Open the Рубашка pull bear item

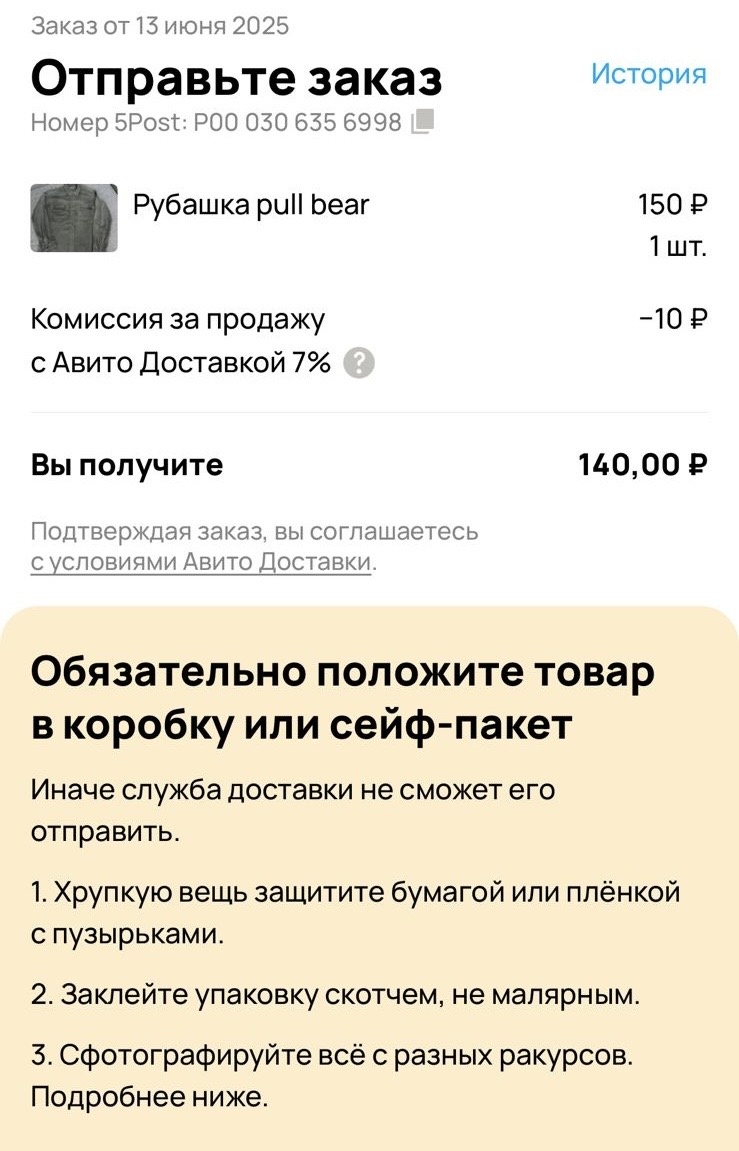coord(251,206)
